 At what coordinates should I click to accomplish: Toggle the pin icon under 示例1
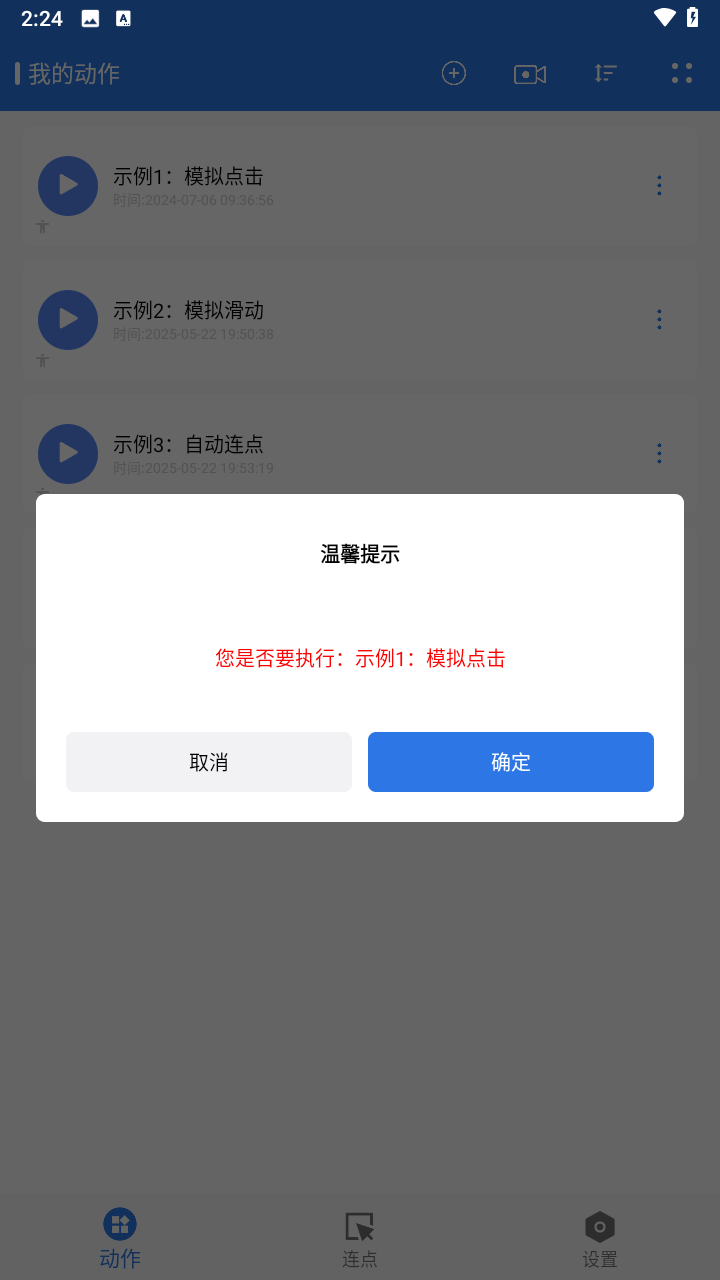click(42, 227)
